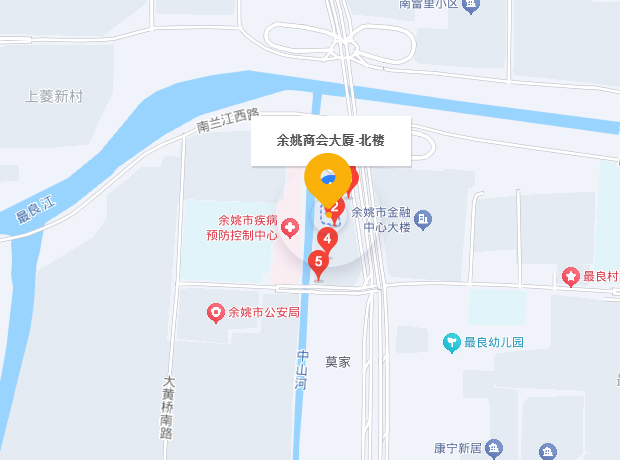Tap the 余姚市金融中心大楼 map point

click(423, 218)
